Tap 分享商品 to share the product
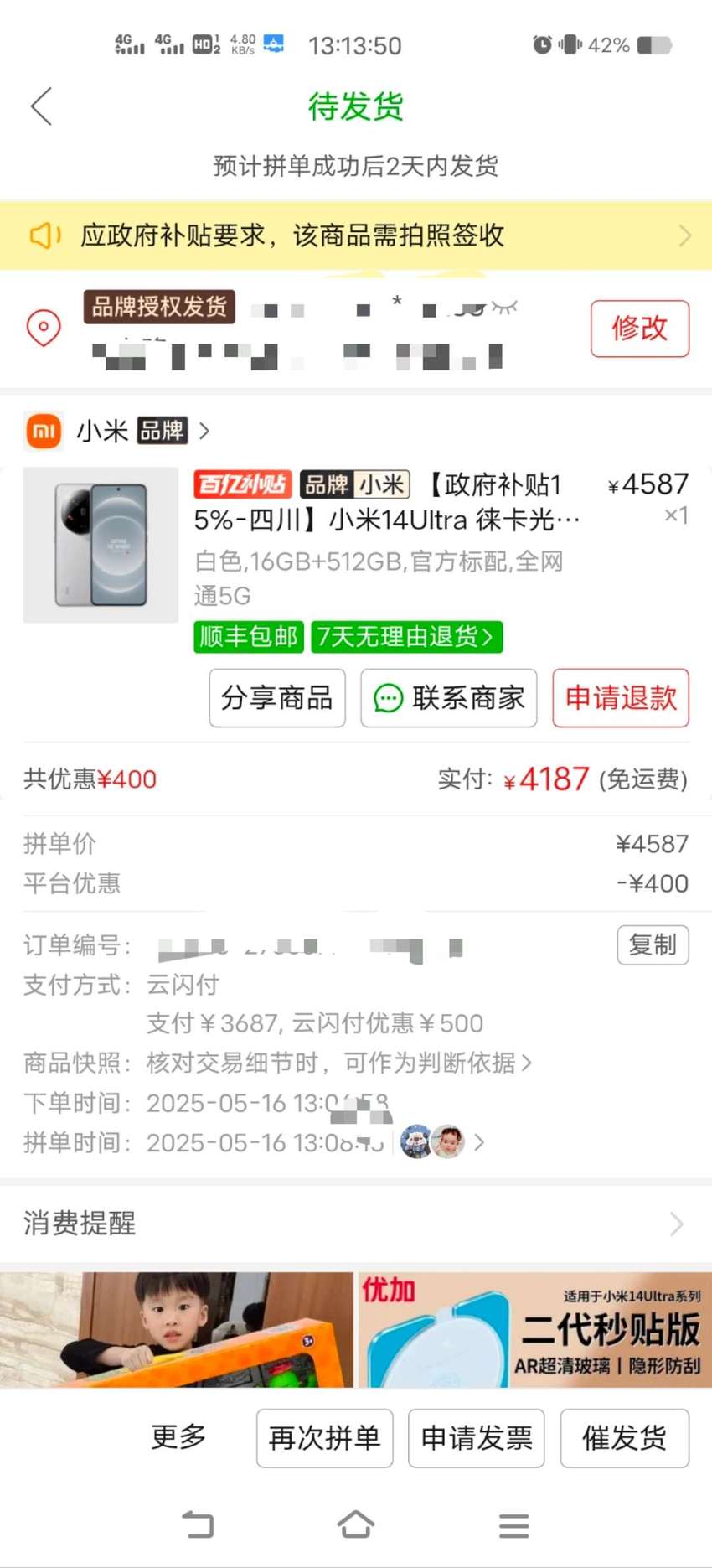 point(277,698)
